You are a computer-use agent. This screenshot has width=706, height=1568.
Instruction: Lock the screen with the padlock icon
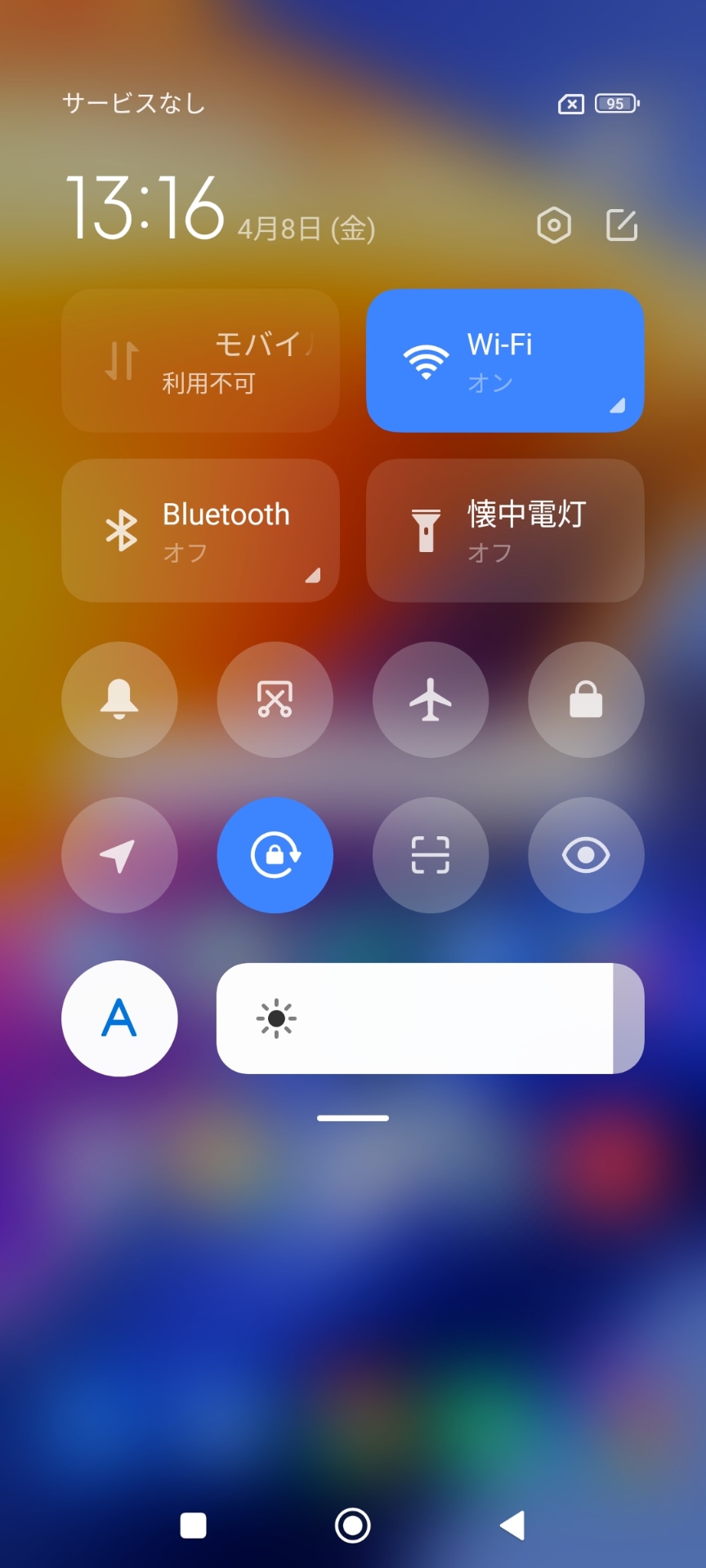pyautogui.click(x=586, y=699)
